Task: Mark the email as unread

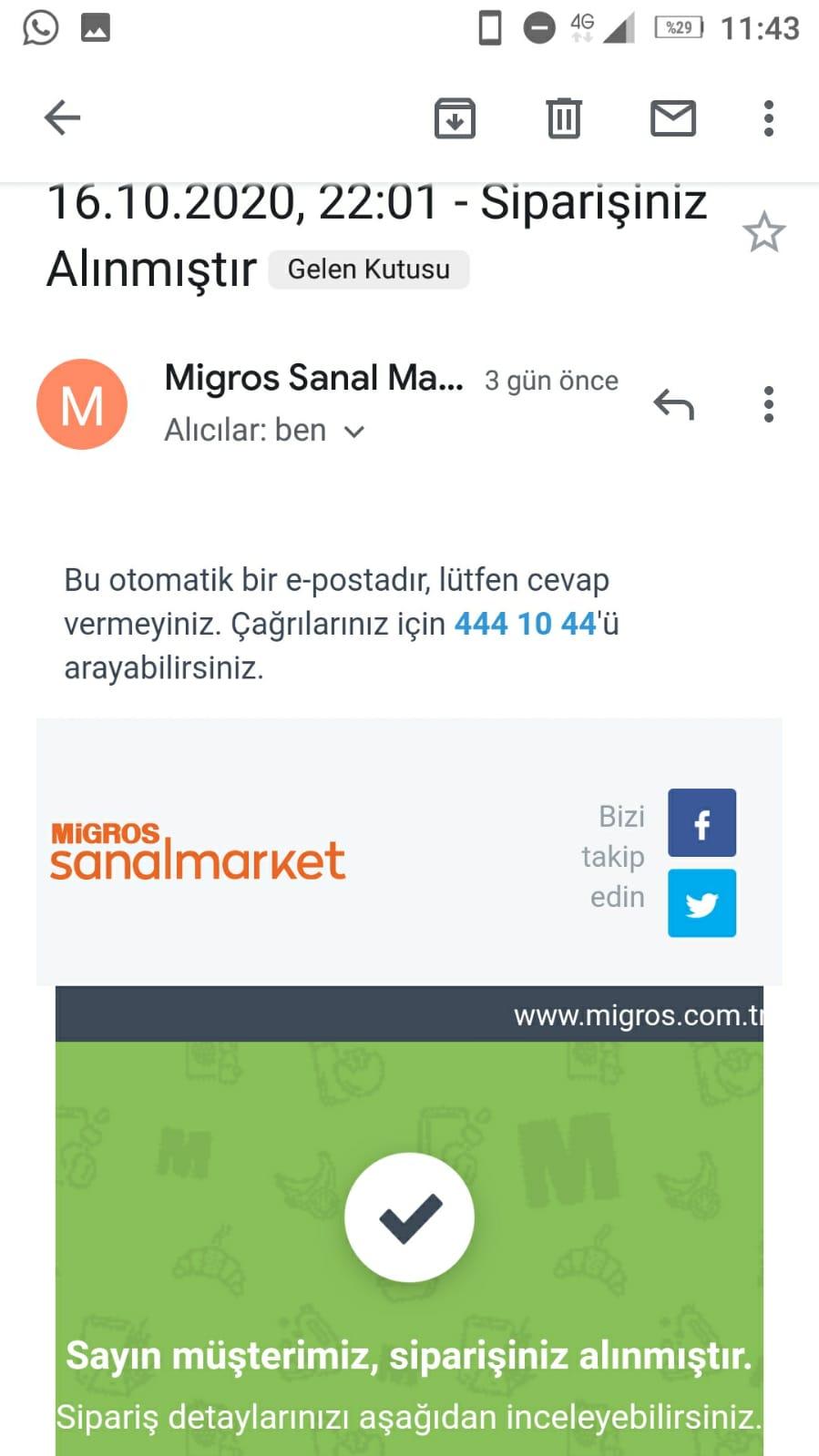Action: (x=673, y=118)
